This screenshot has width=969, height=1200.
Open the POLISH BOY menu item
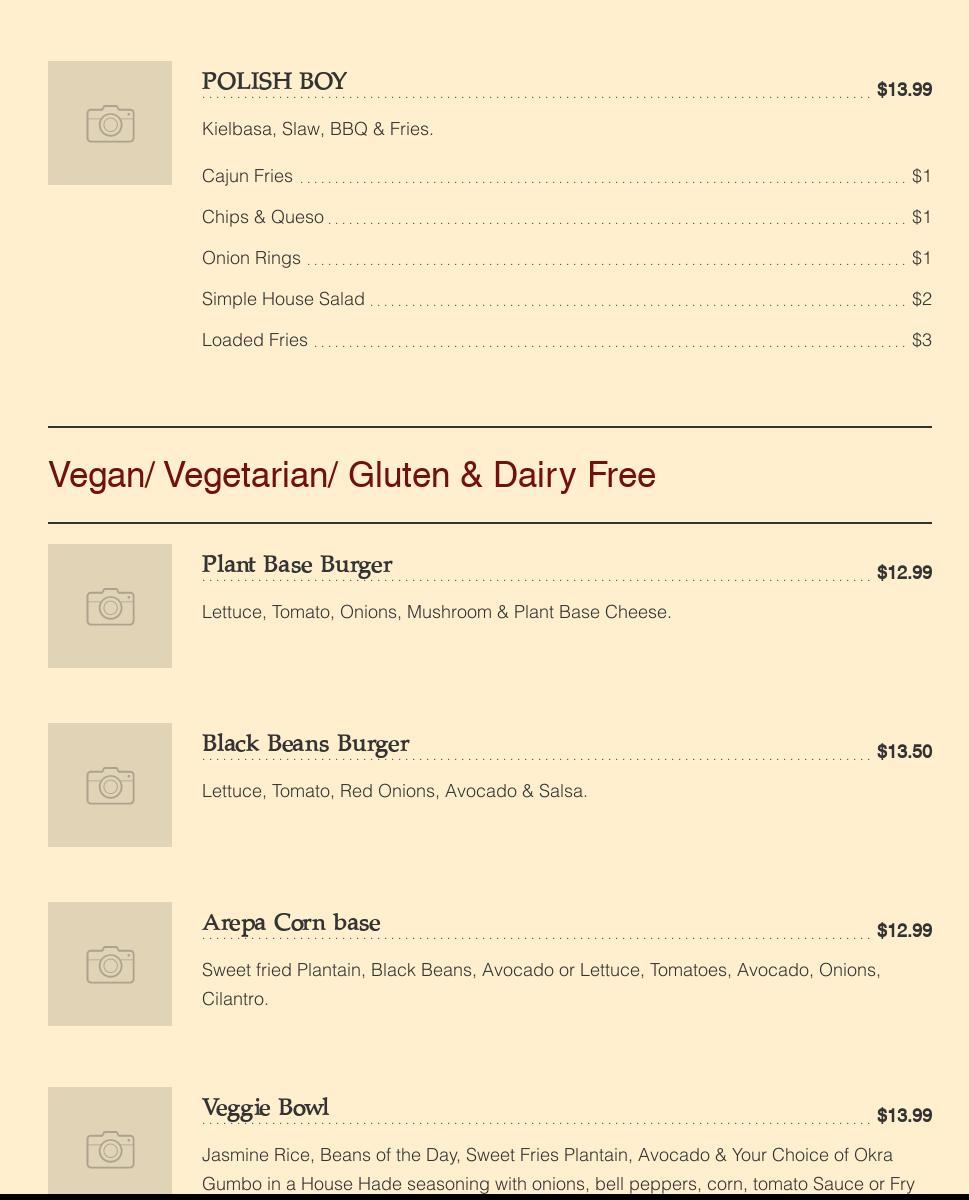click(x=274, y=82)
